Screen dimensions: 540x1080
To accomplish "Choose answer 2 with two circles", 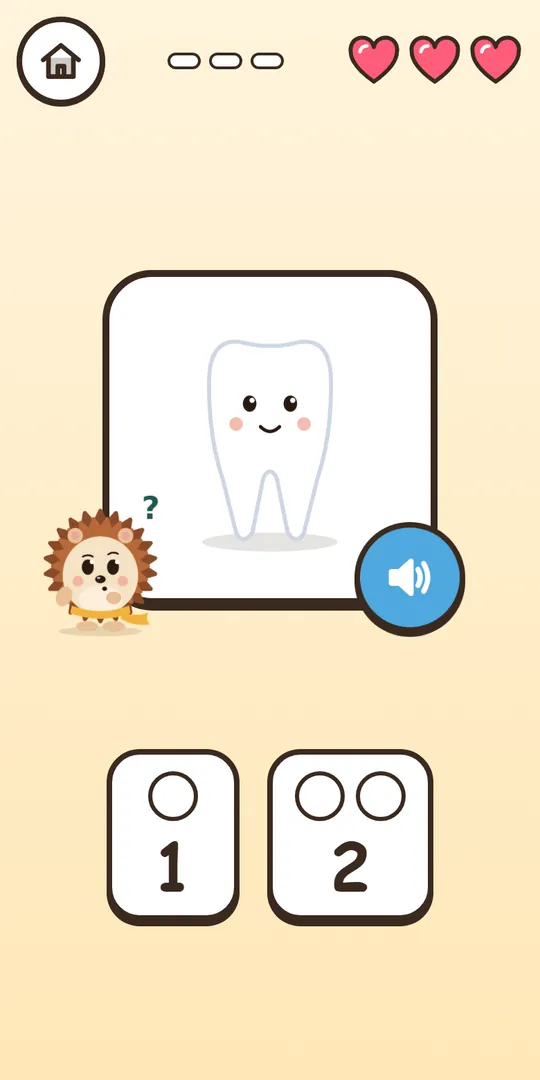I will coord(350,837).
